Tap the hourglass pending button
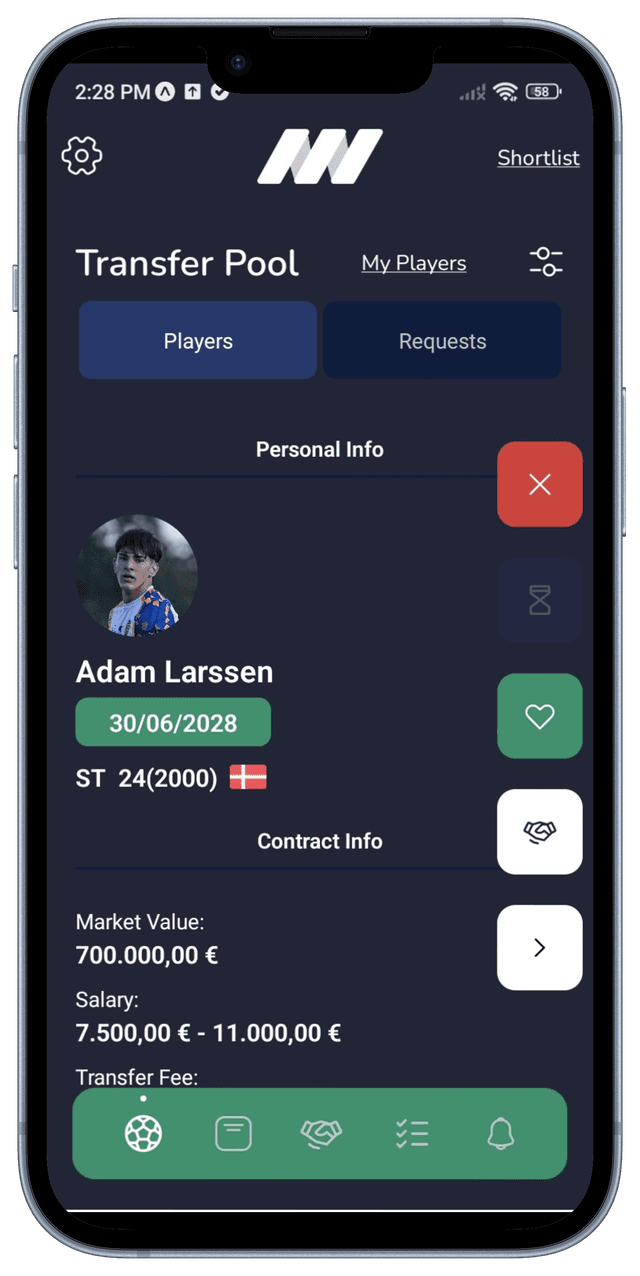640x1276 pixels. pyautogui.click(x=540, y=600)
